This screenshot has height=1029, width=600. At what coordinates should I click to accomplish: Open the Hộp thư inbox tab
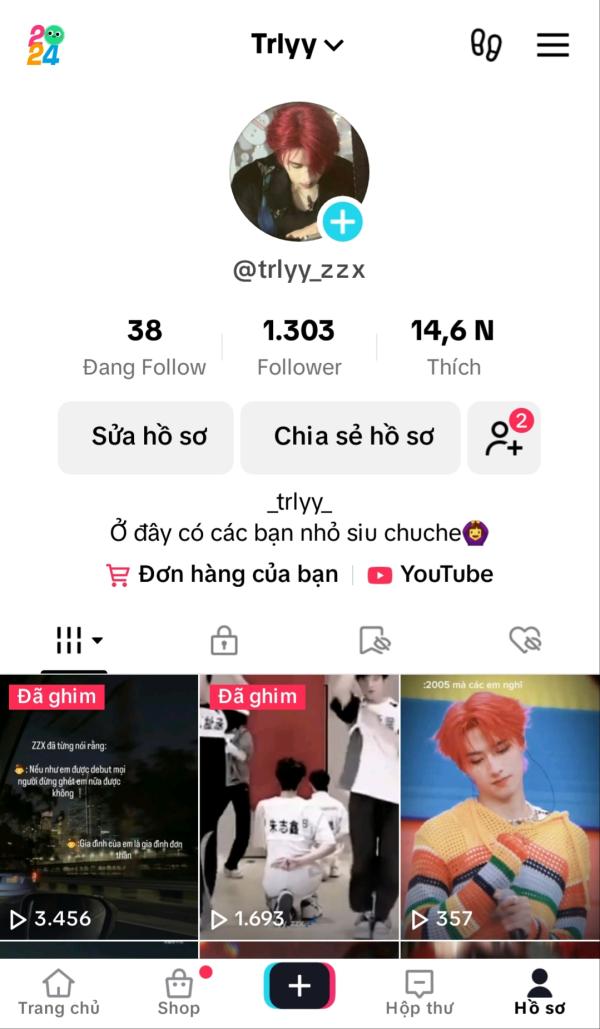tap(419, 992)
